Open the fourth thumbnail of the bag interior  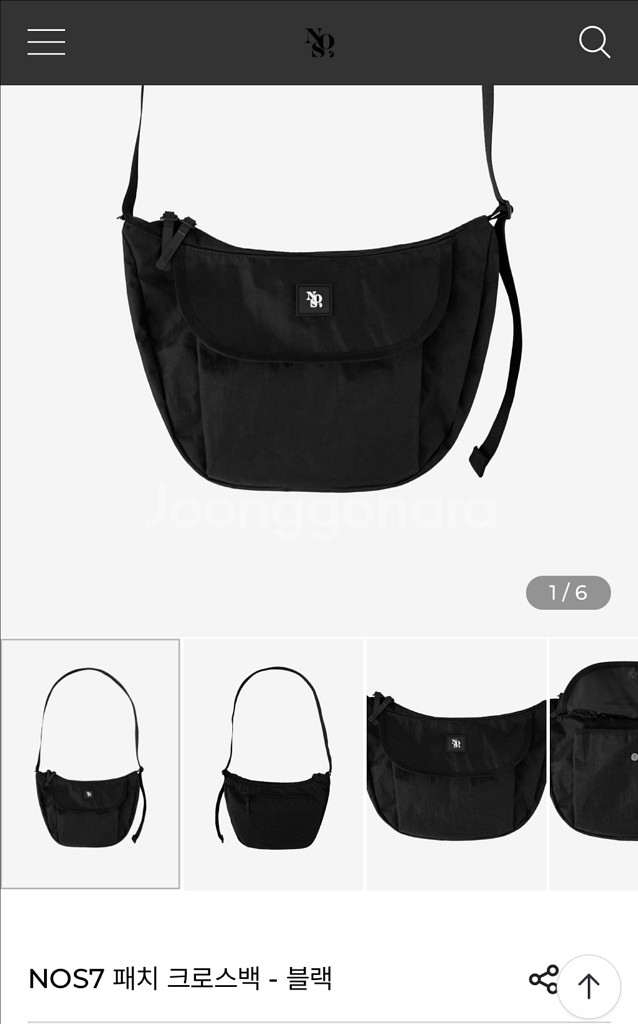(595, 764)
